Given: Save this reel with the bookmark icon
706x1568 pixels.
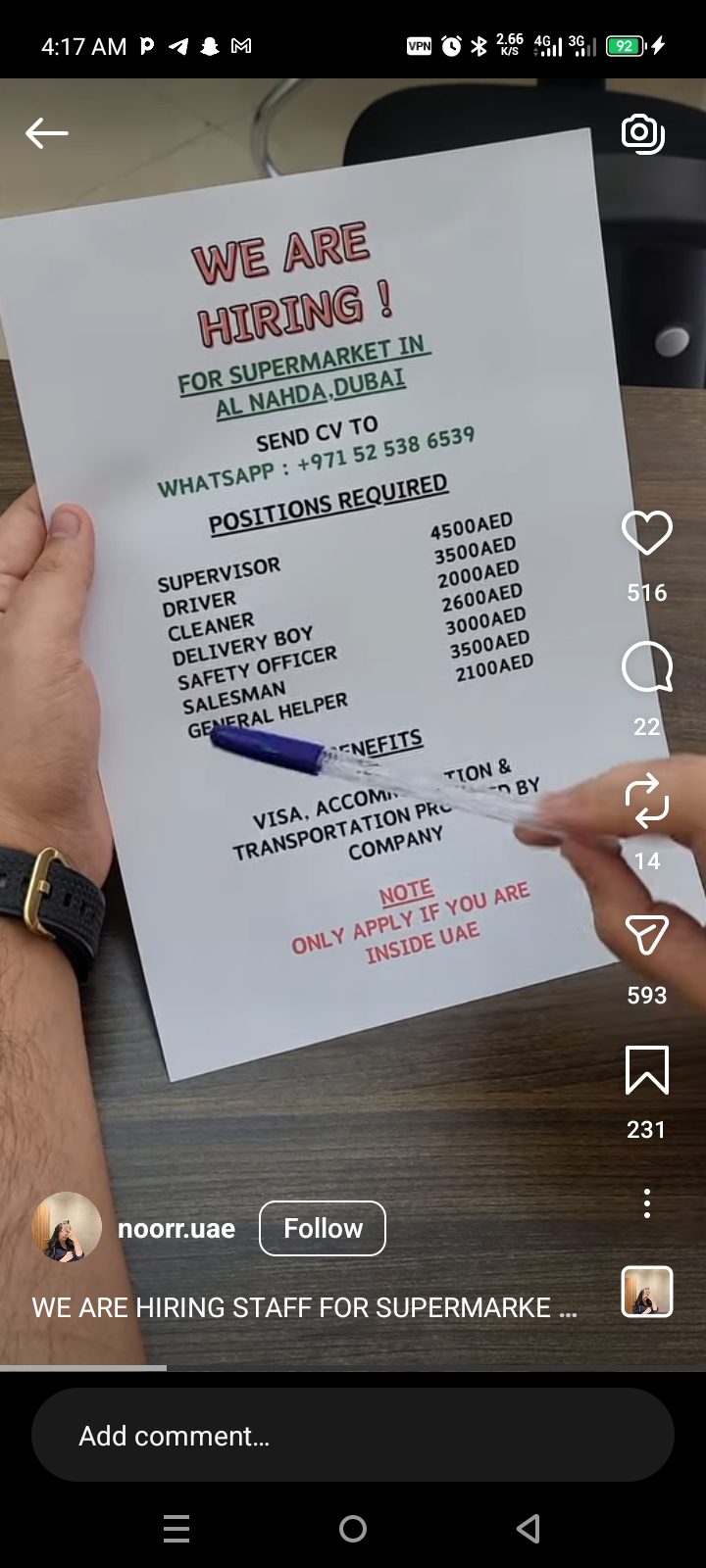Looking at the screenshot, I should point(646,1070).
